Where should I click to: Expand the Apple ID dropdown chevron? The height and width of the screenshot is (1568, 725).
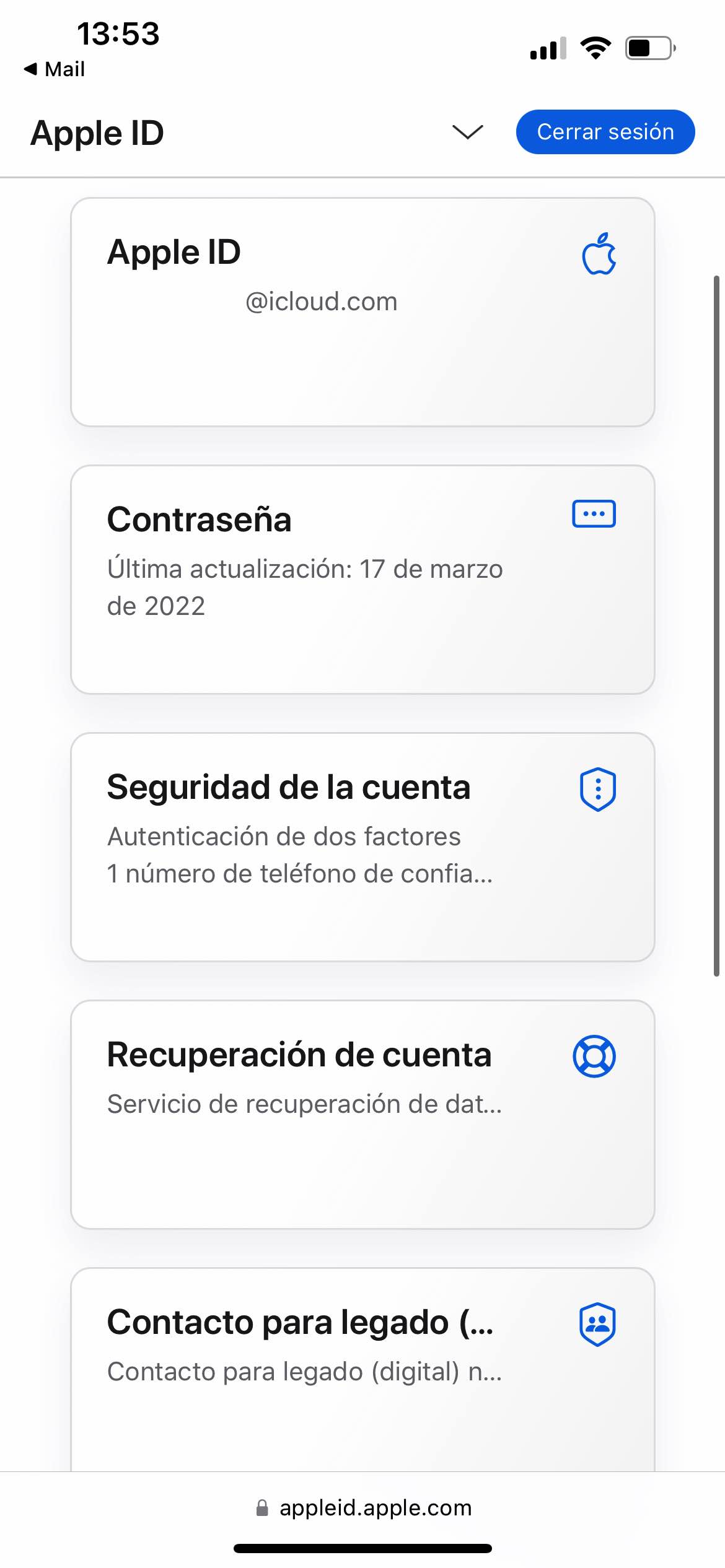[x=467, y=132]
